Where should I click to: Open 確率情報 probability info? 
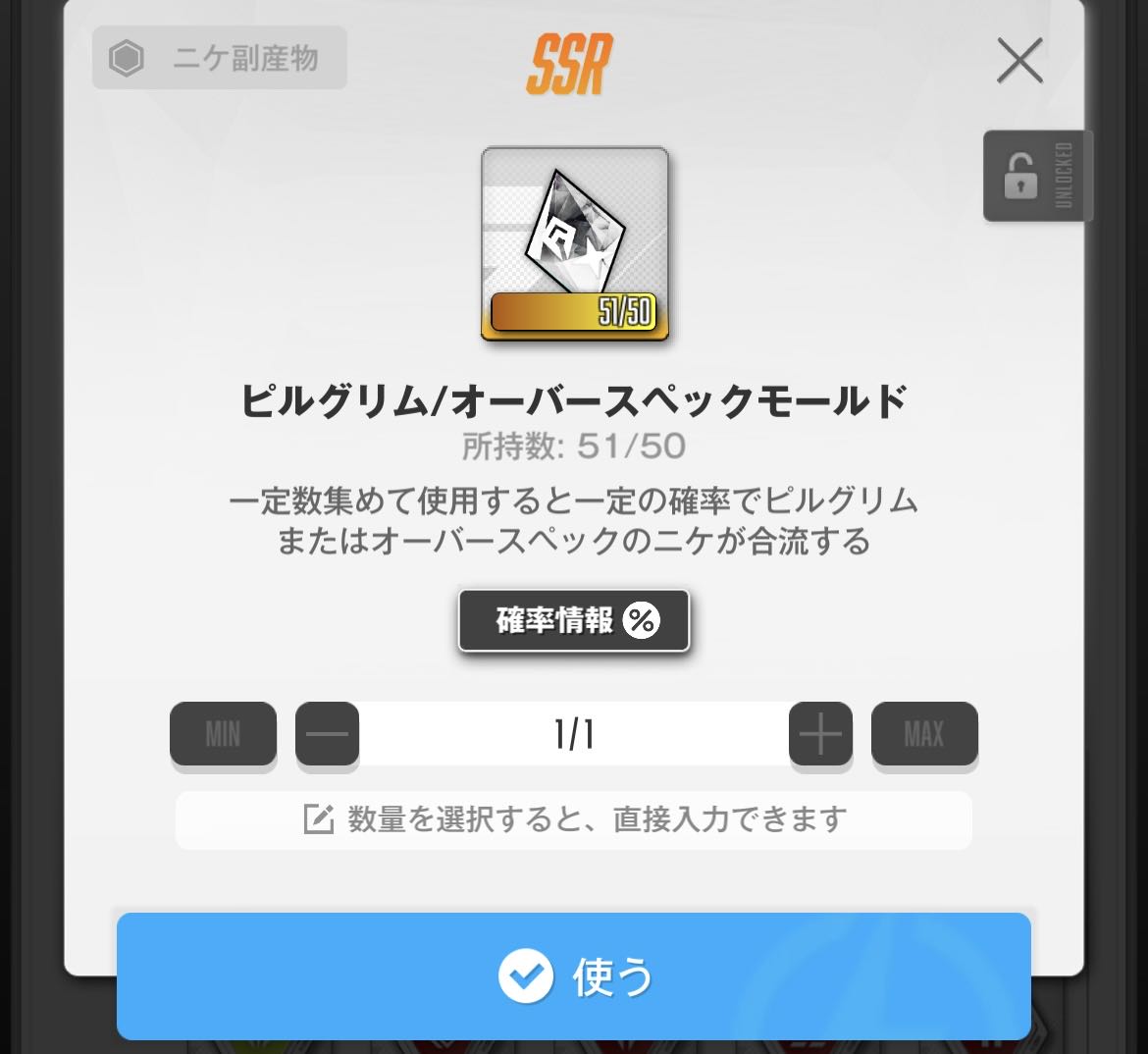coord(574,620)
